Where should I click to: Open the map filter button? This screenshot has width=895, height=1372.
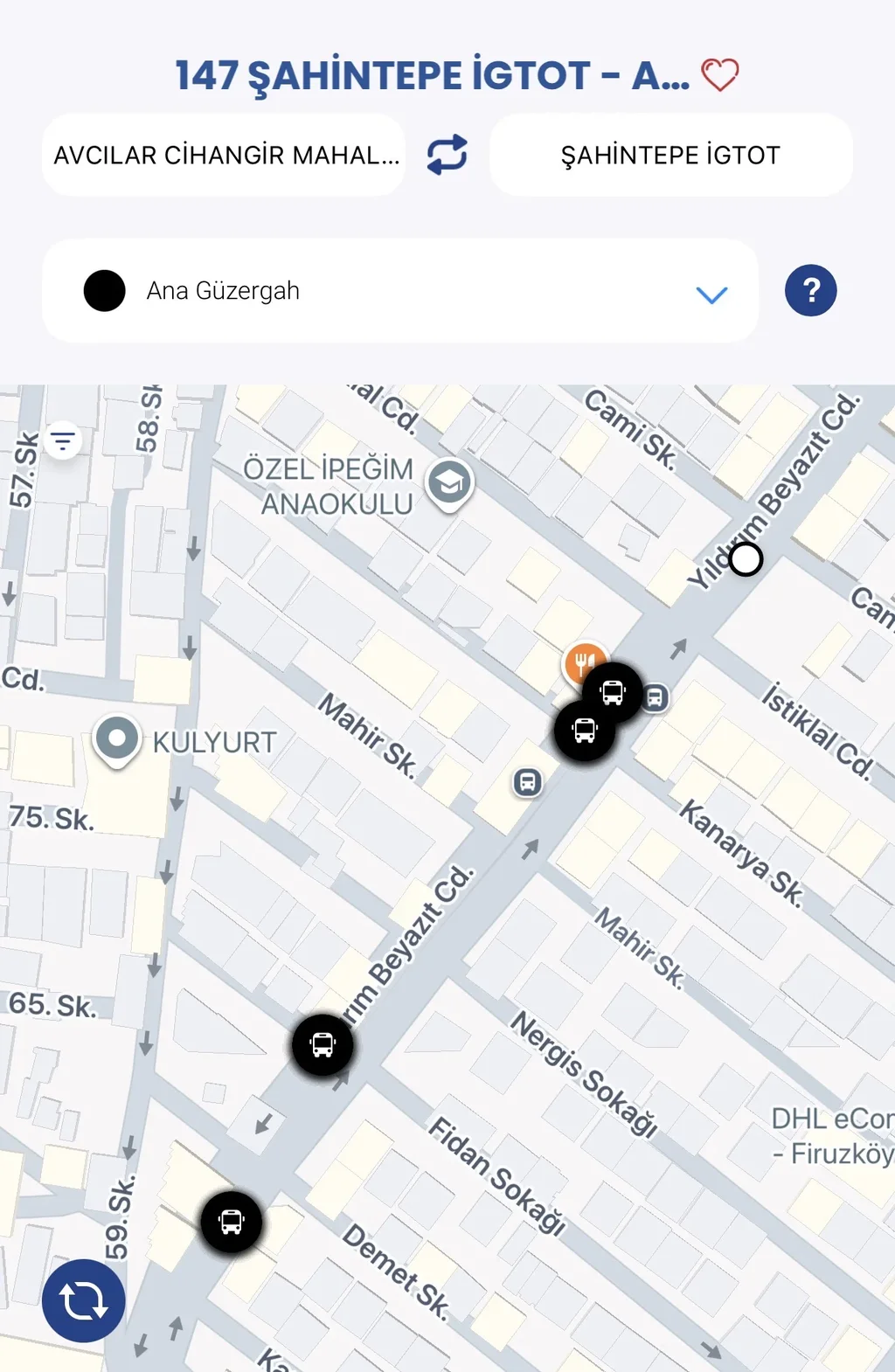click(63, 440)
